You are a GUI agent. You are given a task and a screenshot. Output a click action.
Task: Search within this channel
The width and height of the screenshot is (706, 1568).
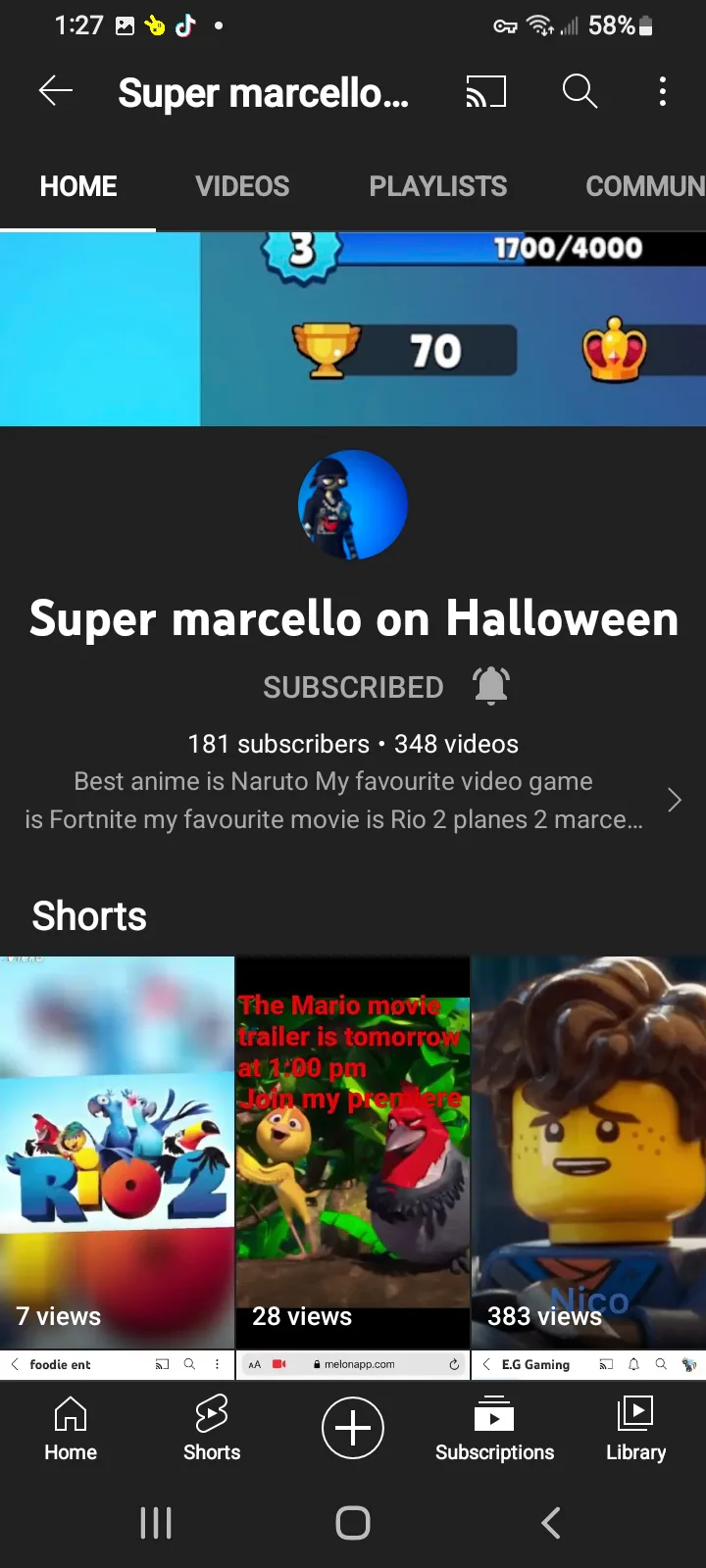580,91
